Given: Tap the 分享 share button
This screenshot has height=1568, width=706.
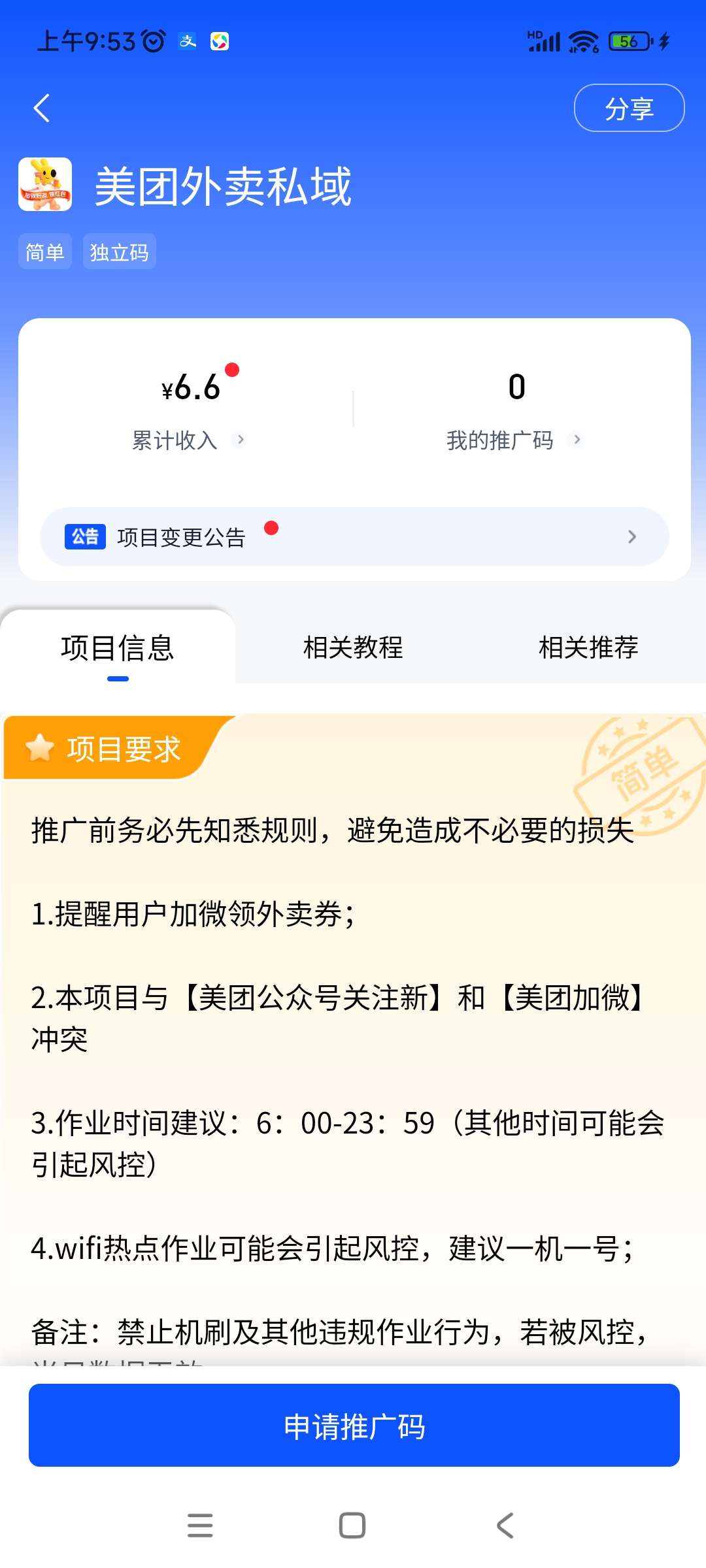Looking at the screenshot, I should [x=629, y=108].
